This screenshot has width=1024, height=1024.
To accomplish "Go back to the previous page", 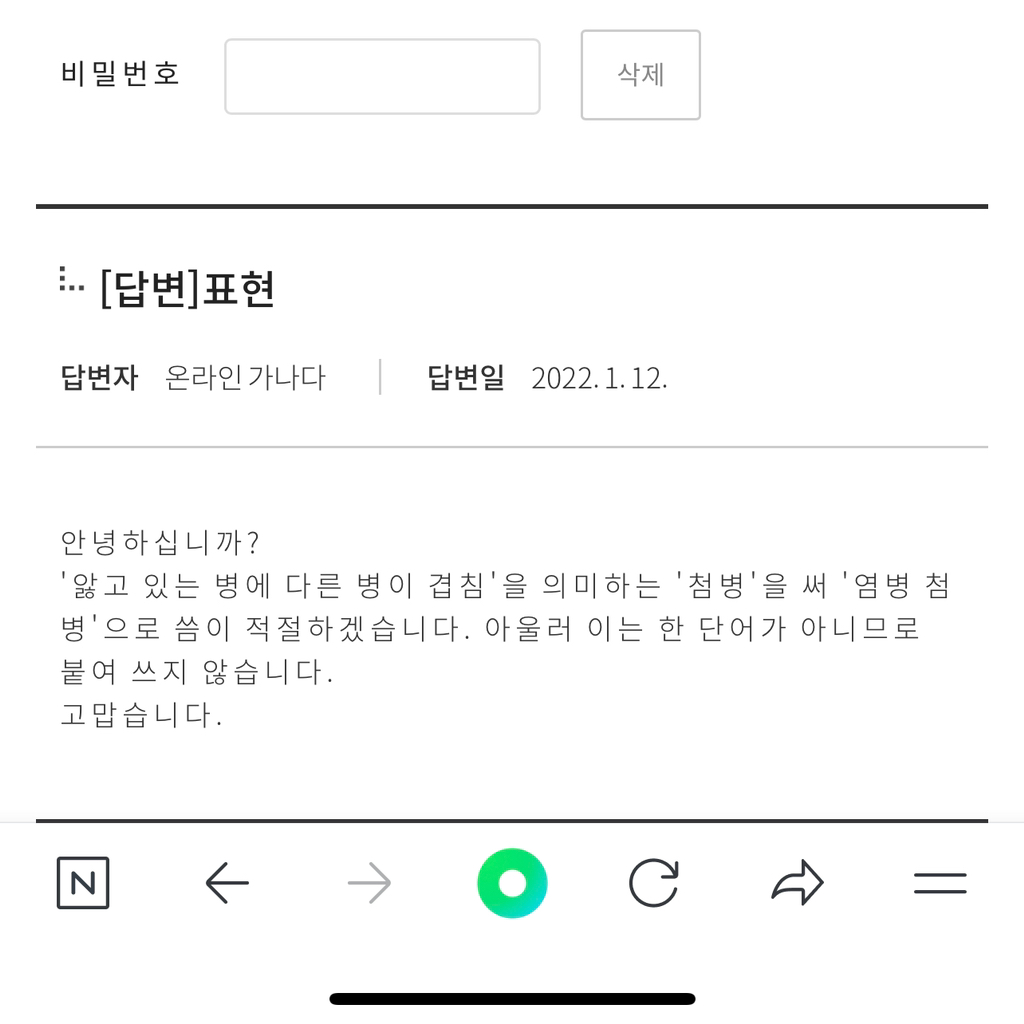I will 227,883.
